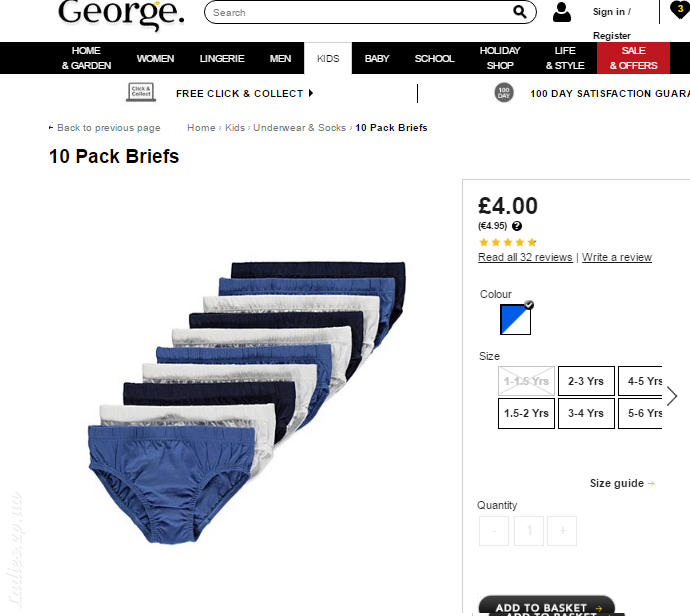
Task: Open the Women category
Action: (155, 58)
